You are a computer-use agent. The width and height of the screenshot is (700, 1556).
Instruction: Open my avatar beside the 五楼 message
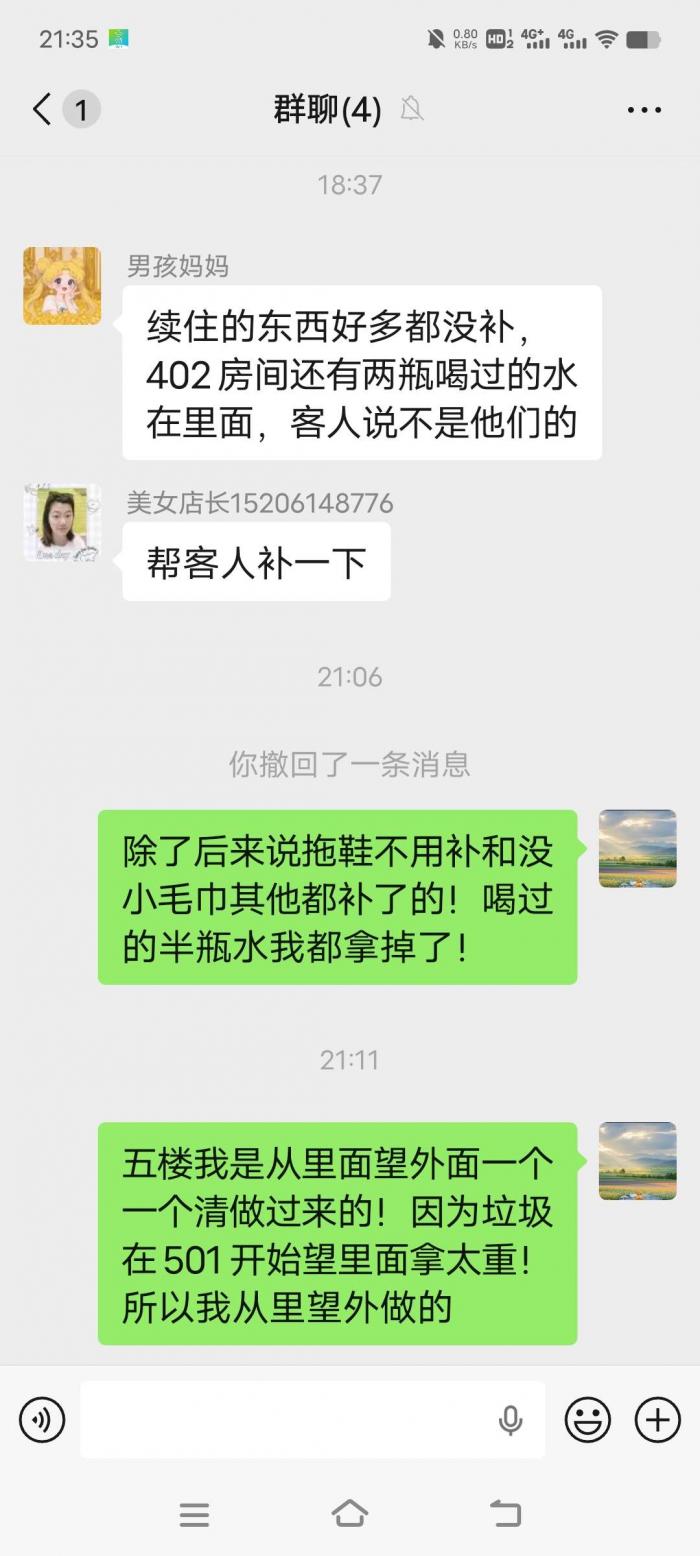point(637,1161)
